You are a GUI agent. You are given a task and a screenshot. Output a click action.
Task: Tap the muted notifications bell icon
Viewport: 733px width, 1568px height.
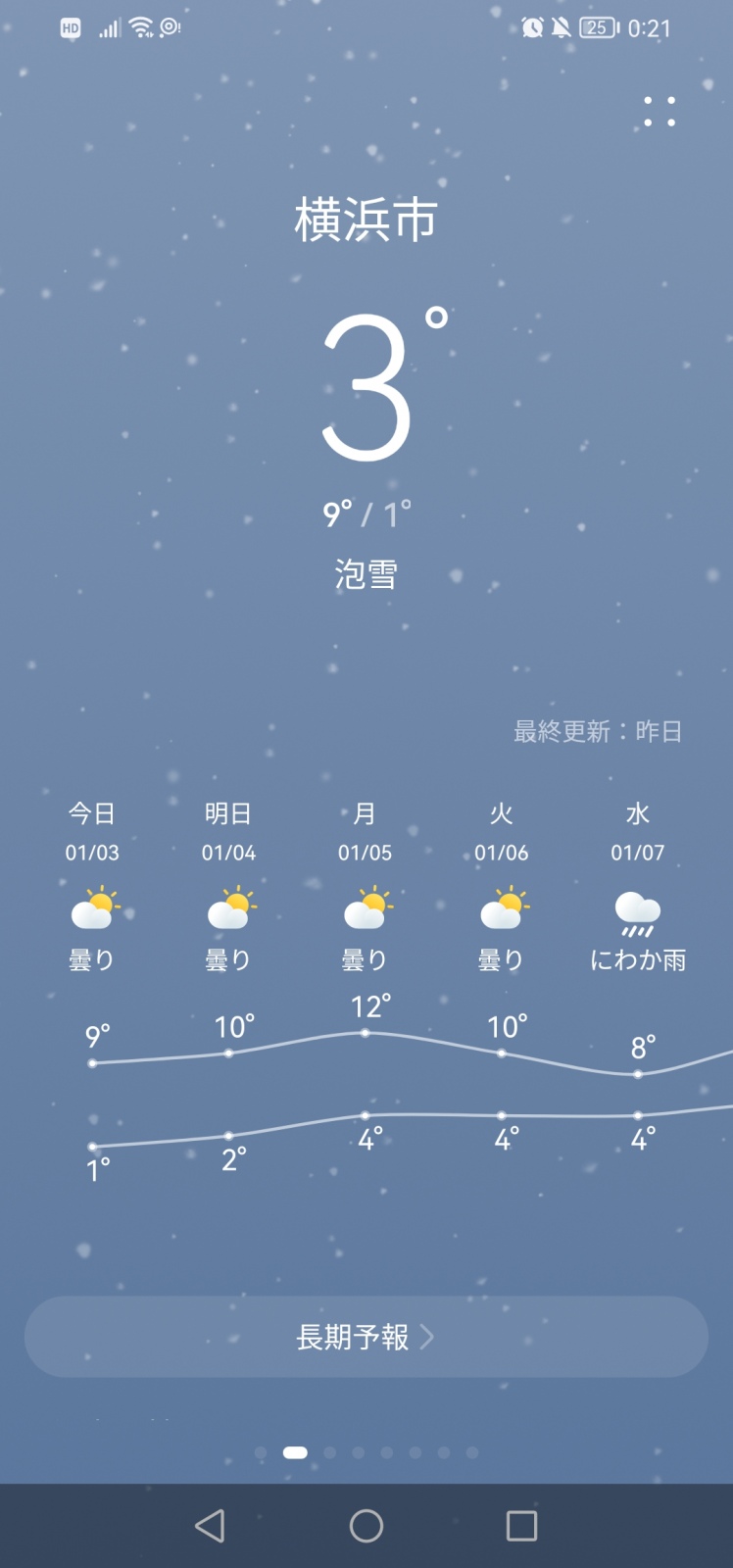point(562,27)
